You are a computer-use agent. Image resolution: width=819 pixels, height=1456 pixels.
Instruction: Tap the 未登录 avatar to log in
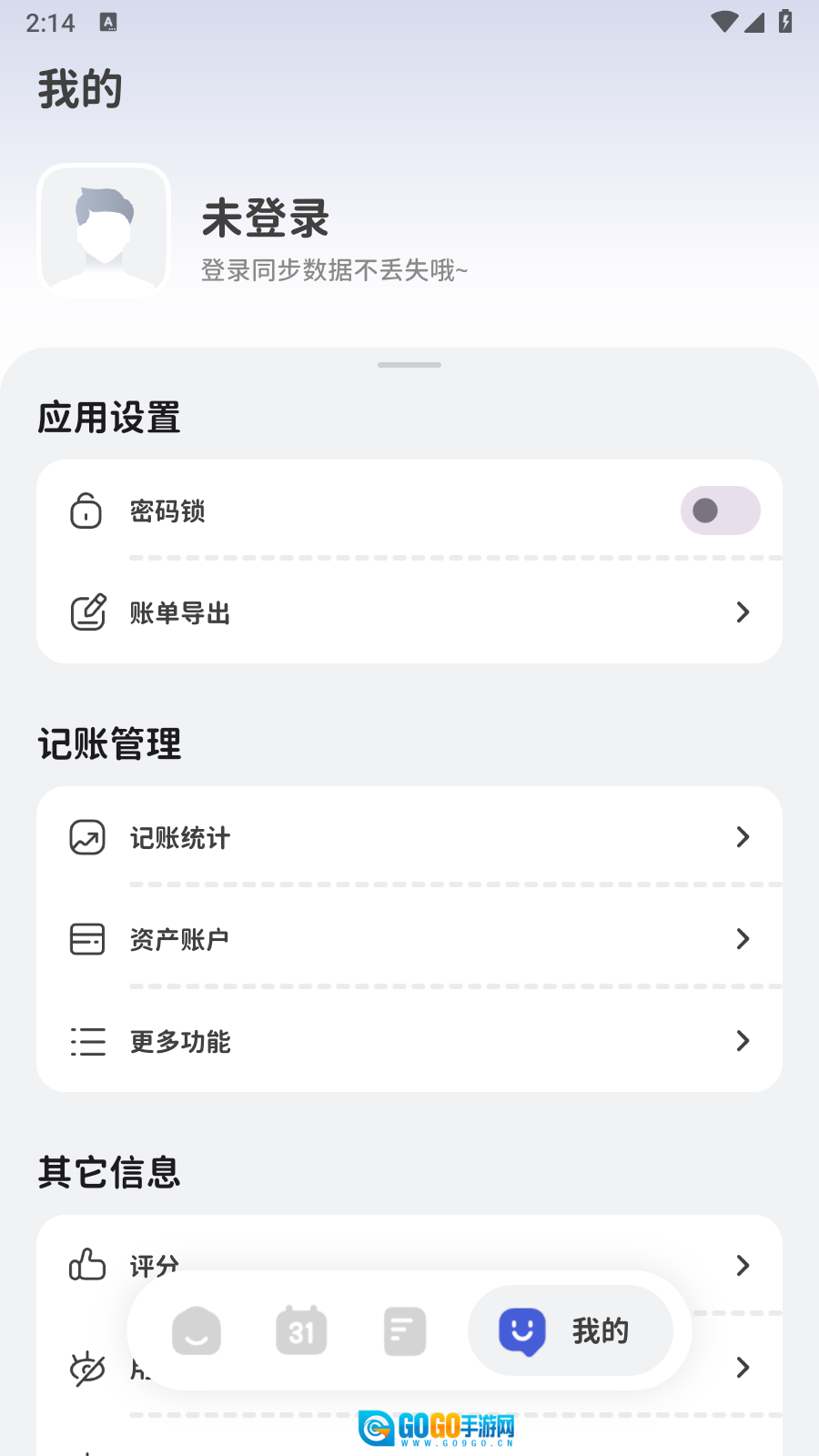[x=104, y=230]
